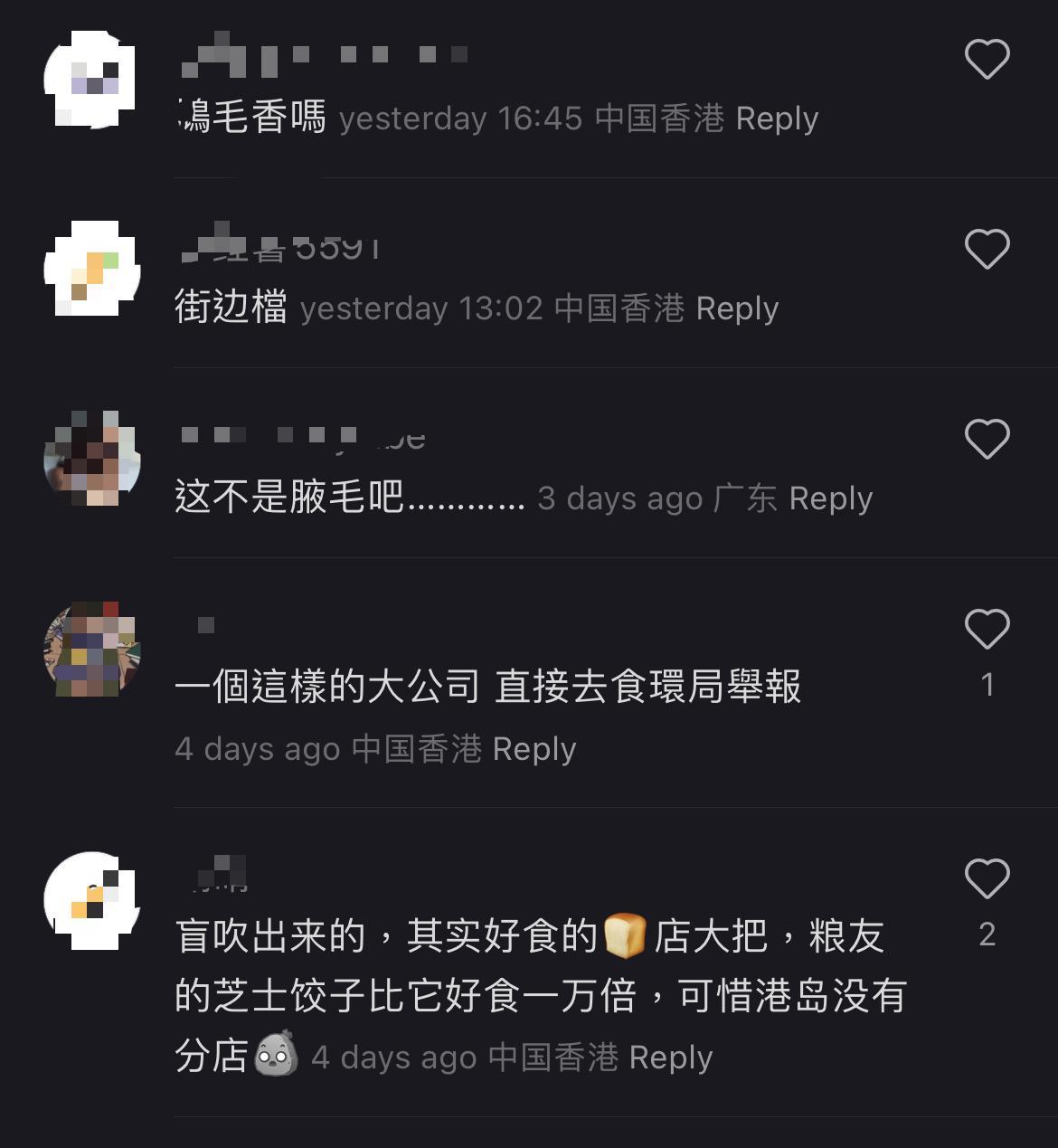Reply to the comment about 食環局舉報
This screenshot has width=1058, height=1148.
tap(534, 749)
